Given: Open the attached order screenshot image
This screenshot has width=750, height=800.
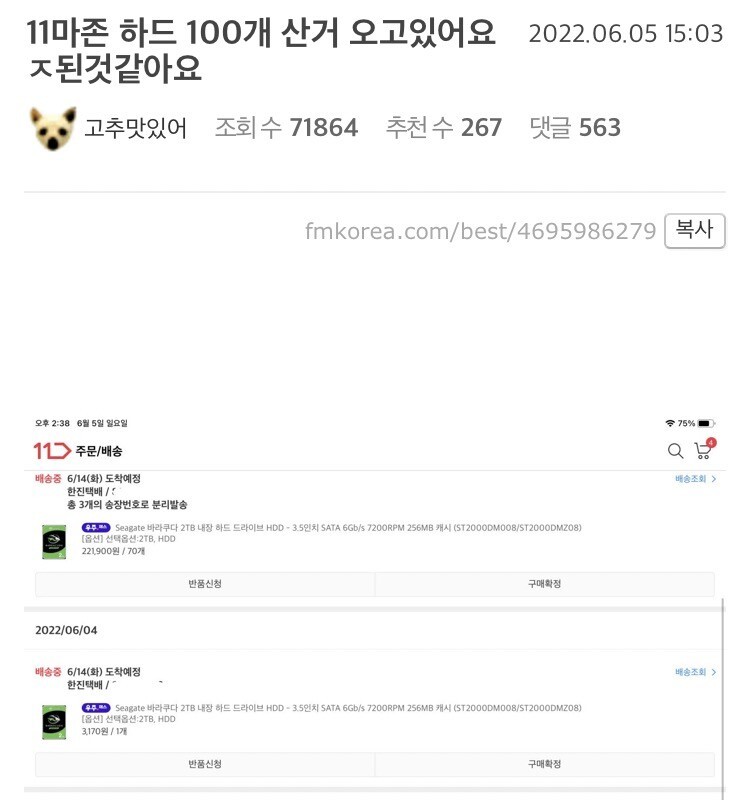Looking at the screenshot, I should pos(375,600).
